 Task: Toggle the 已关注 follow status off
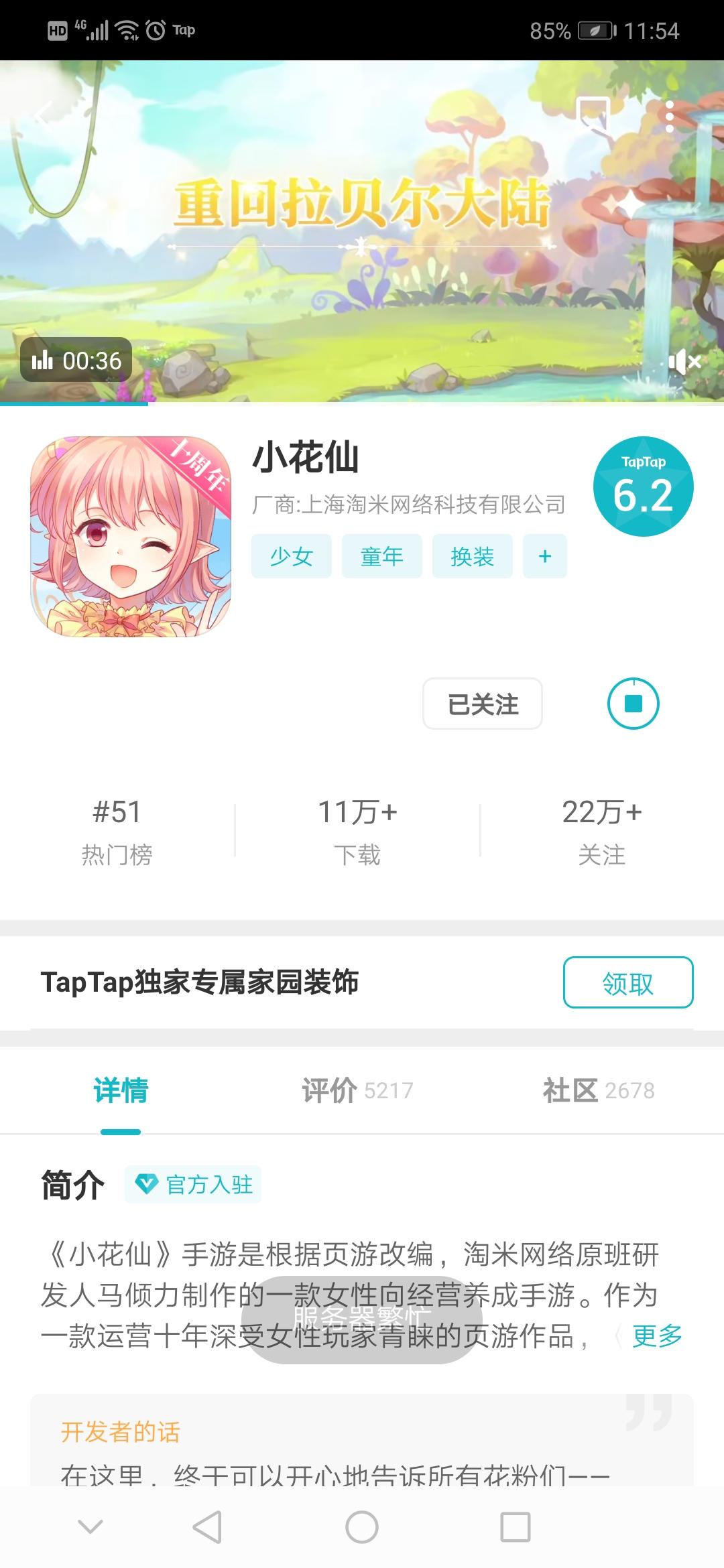coord(482,703)
